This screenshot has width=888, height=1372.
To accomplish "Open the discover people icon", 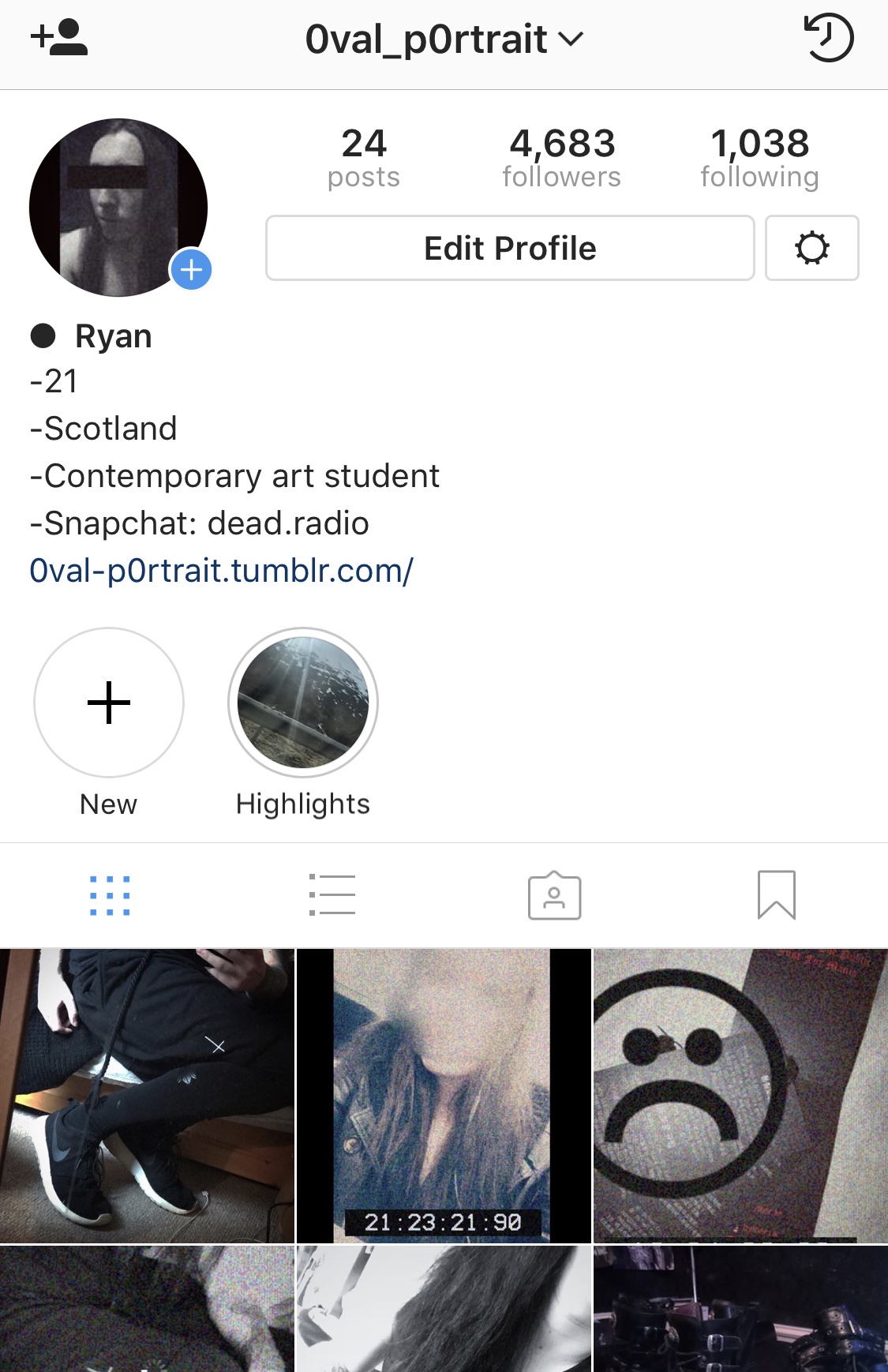I will pos(59,38).
